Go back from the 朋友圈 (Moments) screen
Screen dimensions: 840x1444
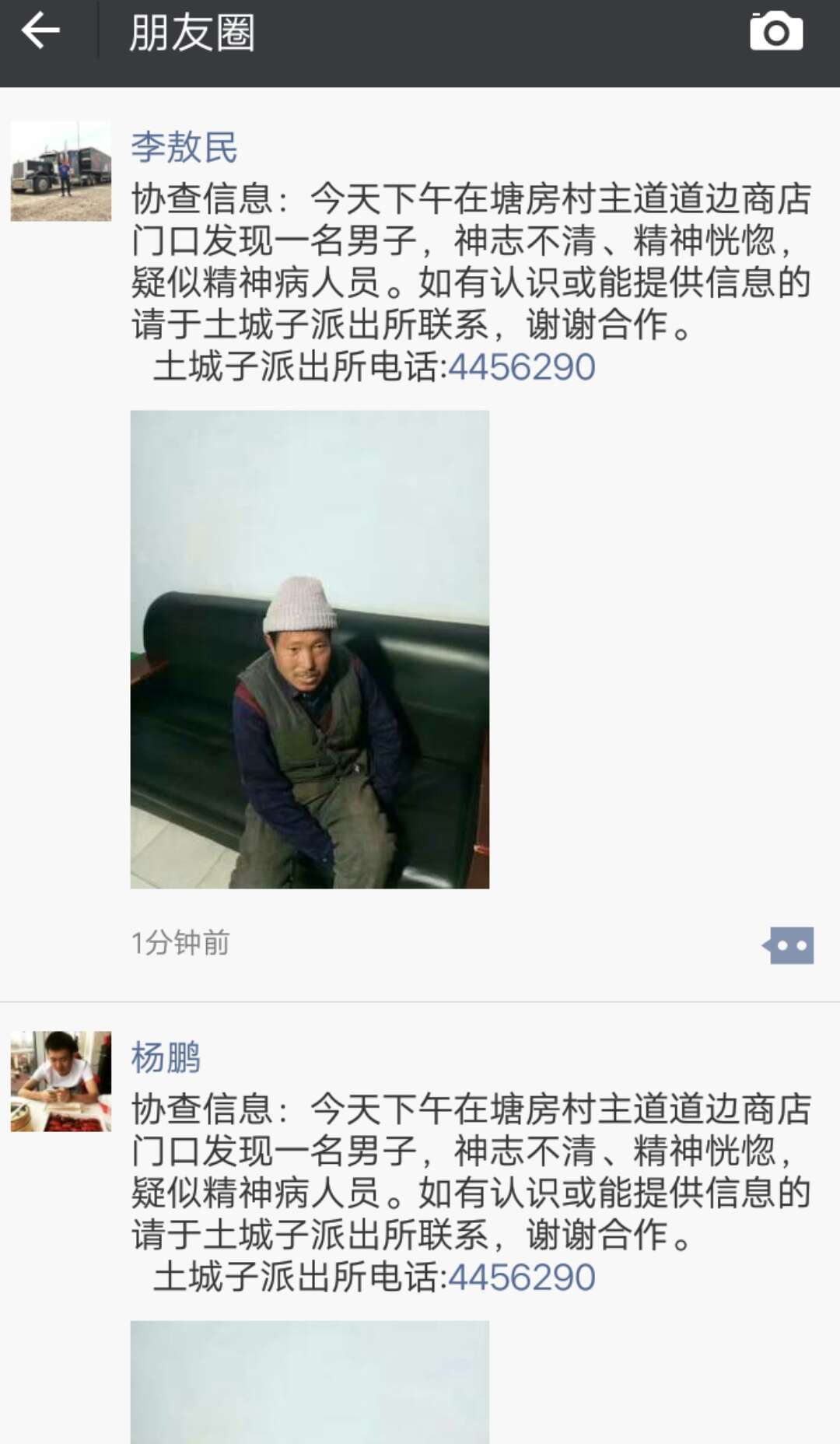point(40,33)
